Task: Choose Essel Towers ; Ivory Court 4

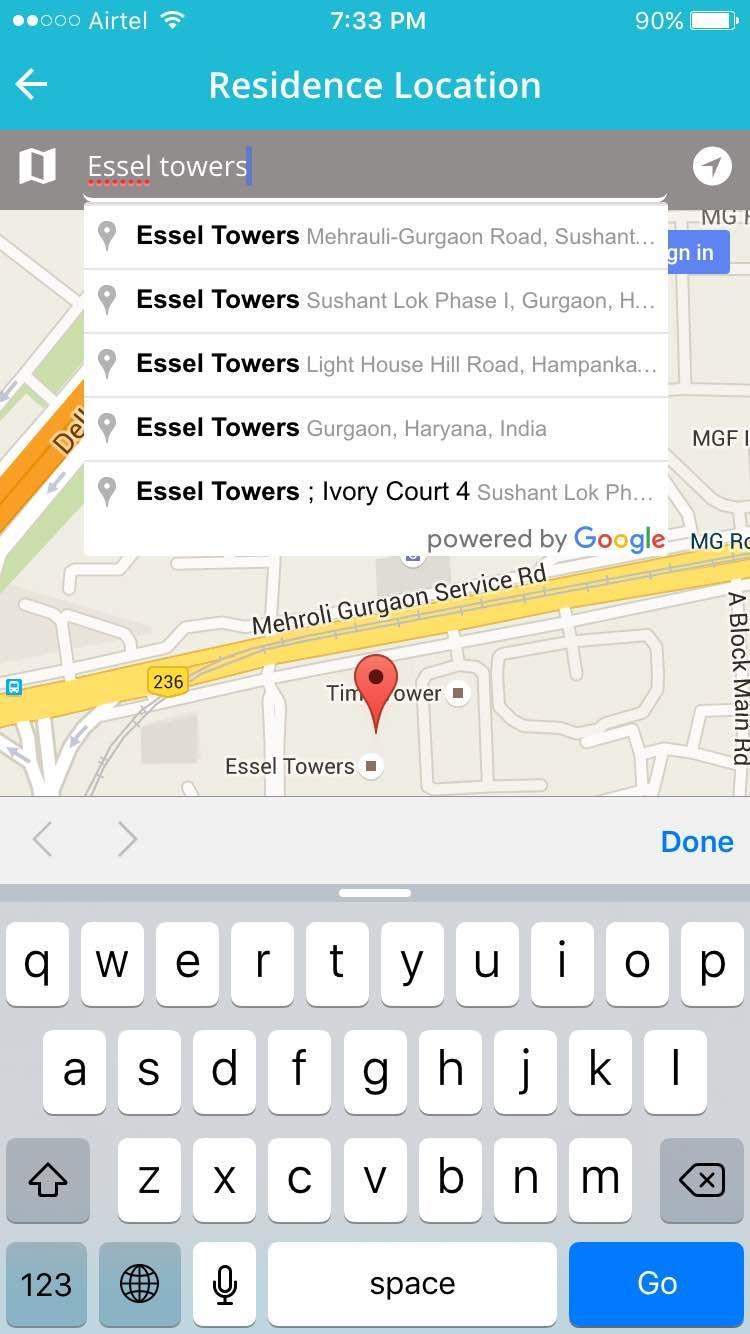Action: 376,492
